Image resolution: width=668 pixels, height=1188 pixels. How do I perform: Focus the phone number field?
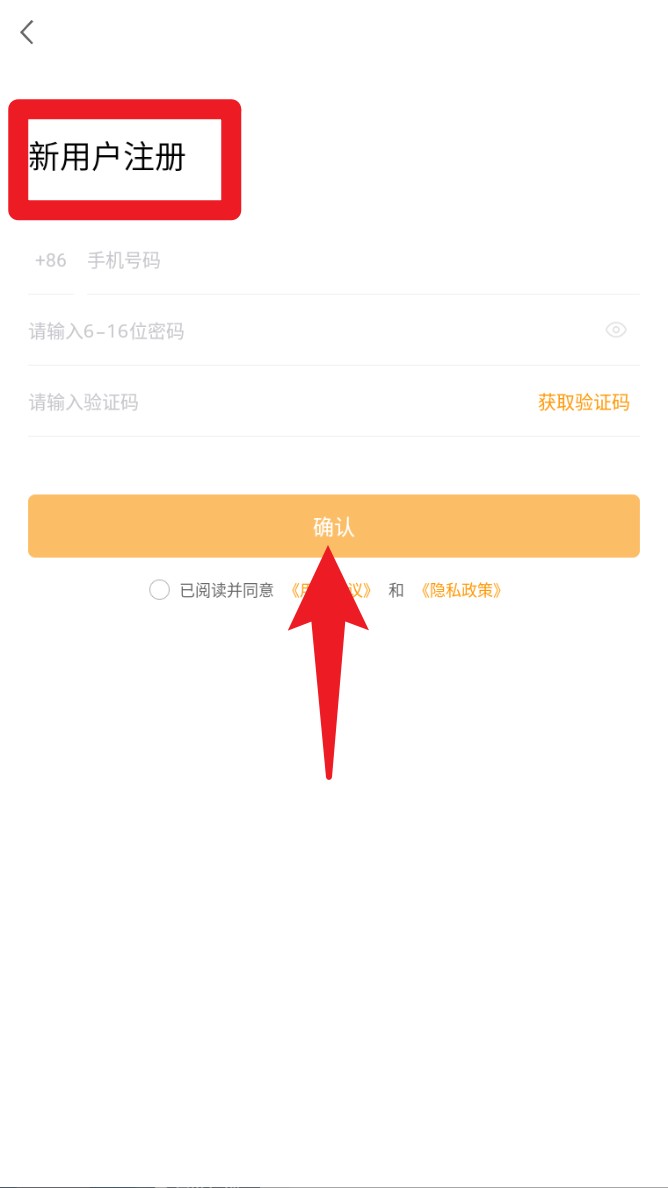[360, 261]
